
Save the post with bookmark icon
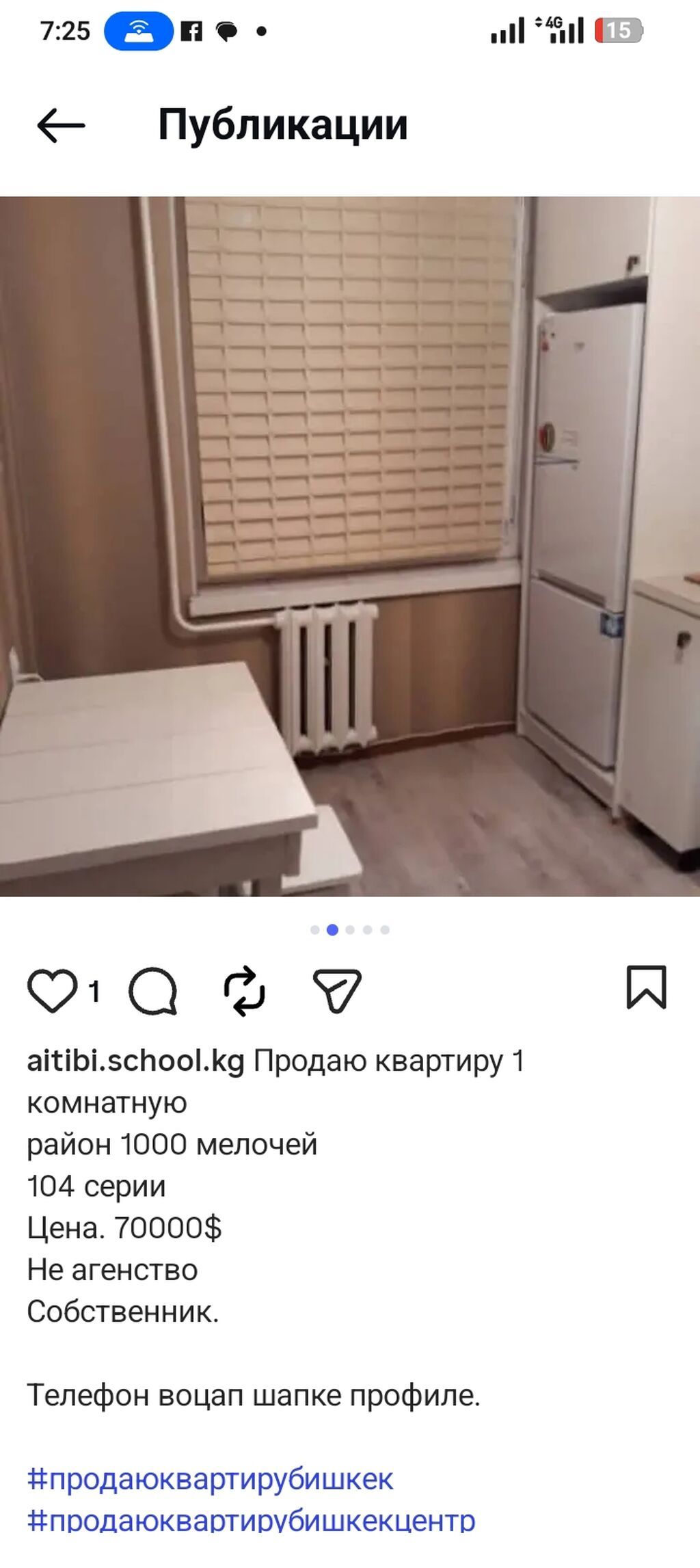(646, 987)
